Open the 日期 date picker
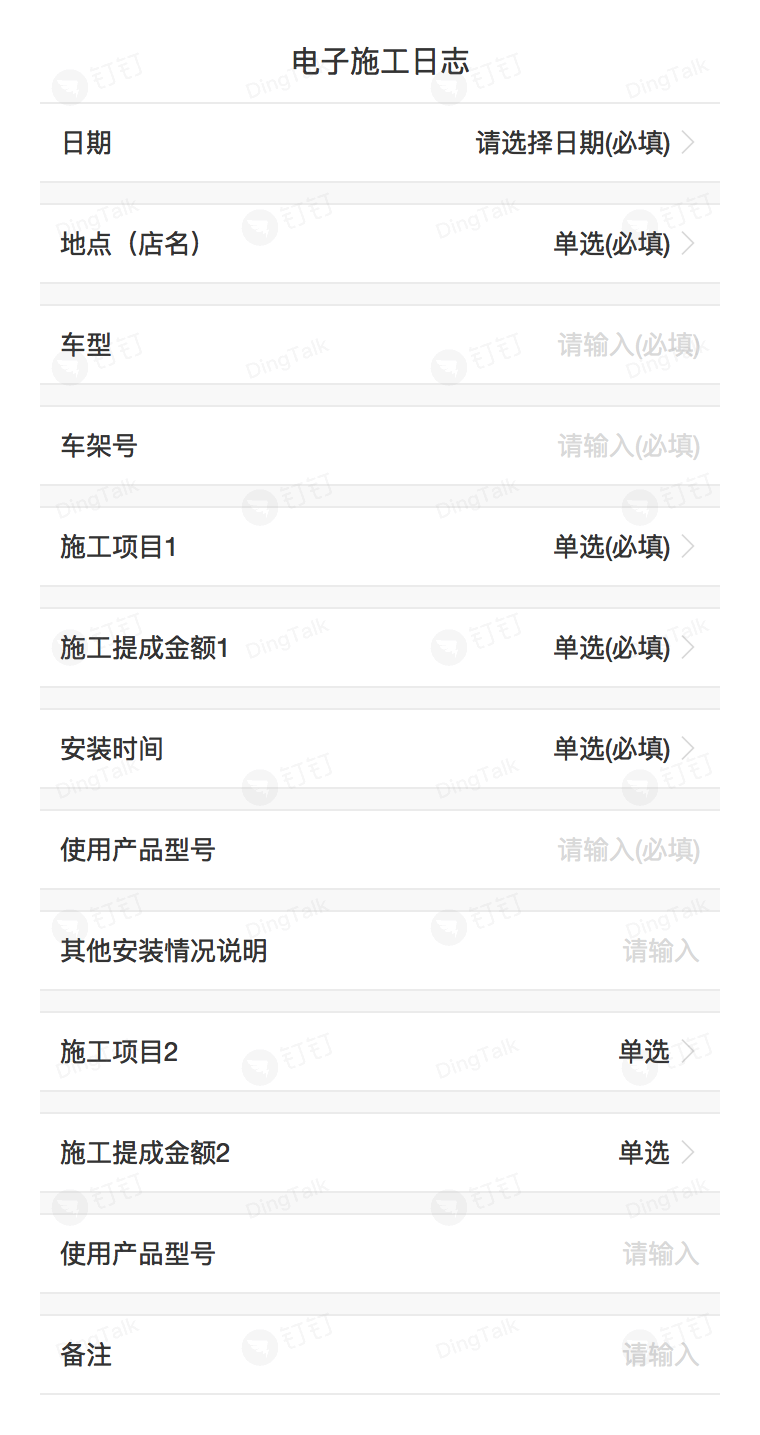The height and width of the screenshot is (1435, 760). 380,143
